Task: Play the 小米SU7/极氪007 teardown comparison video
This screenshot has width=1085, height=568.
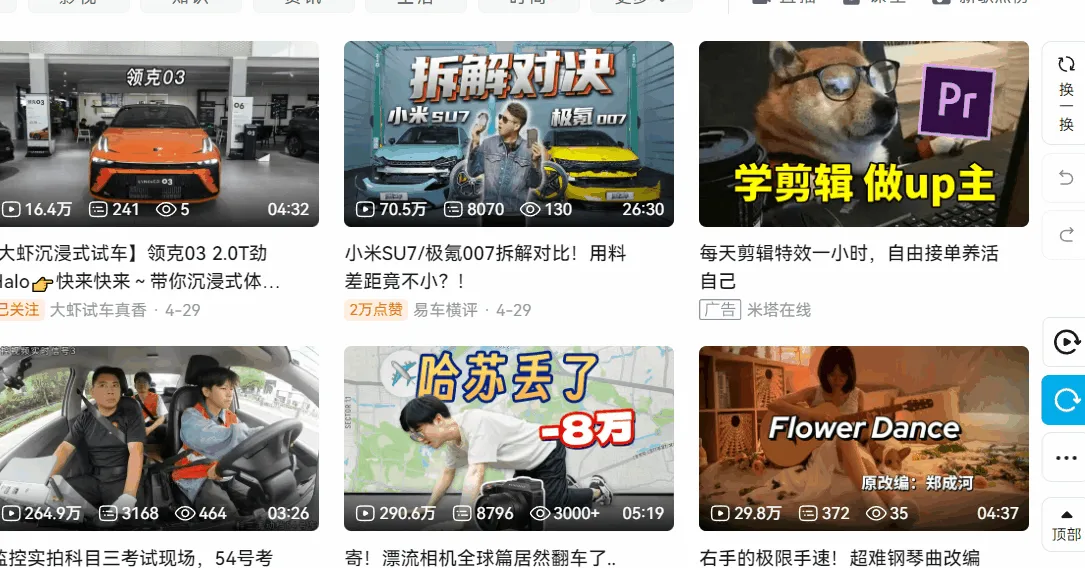Action: [x=508, y=134]
